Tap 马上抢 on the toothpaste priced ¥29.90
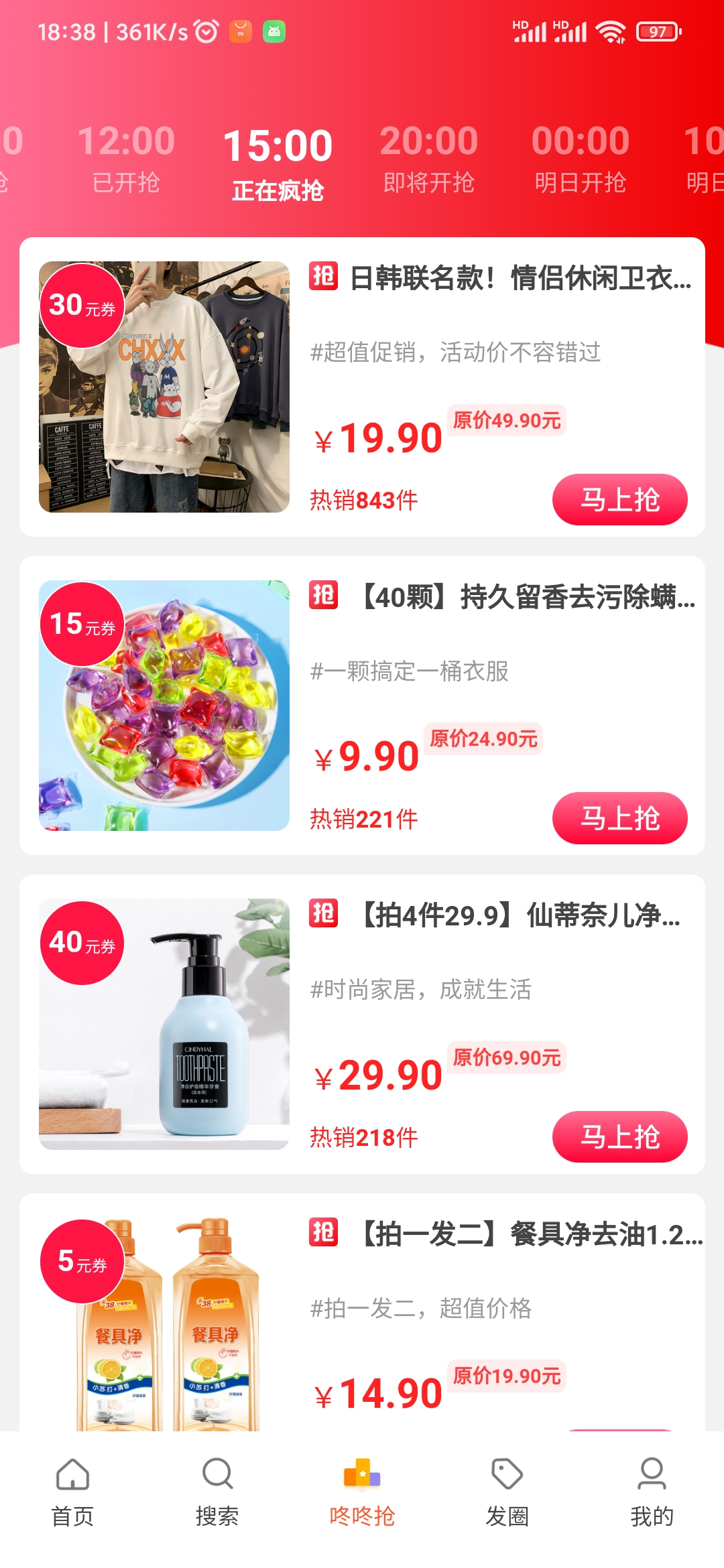724x1568 pixels. pos(620,1136)
